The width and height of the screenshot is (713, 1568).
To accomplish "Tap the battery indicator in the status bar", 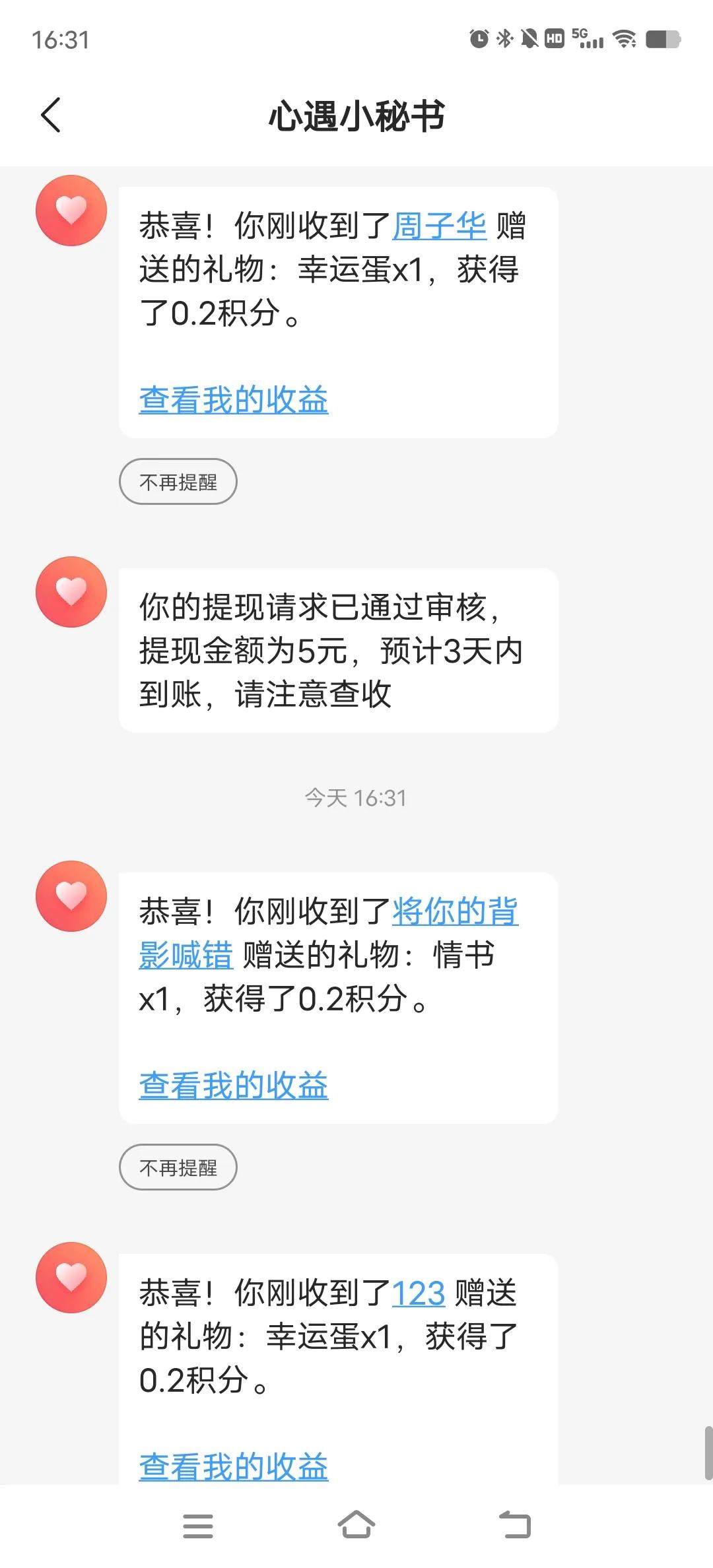I will 663,40.
